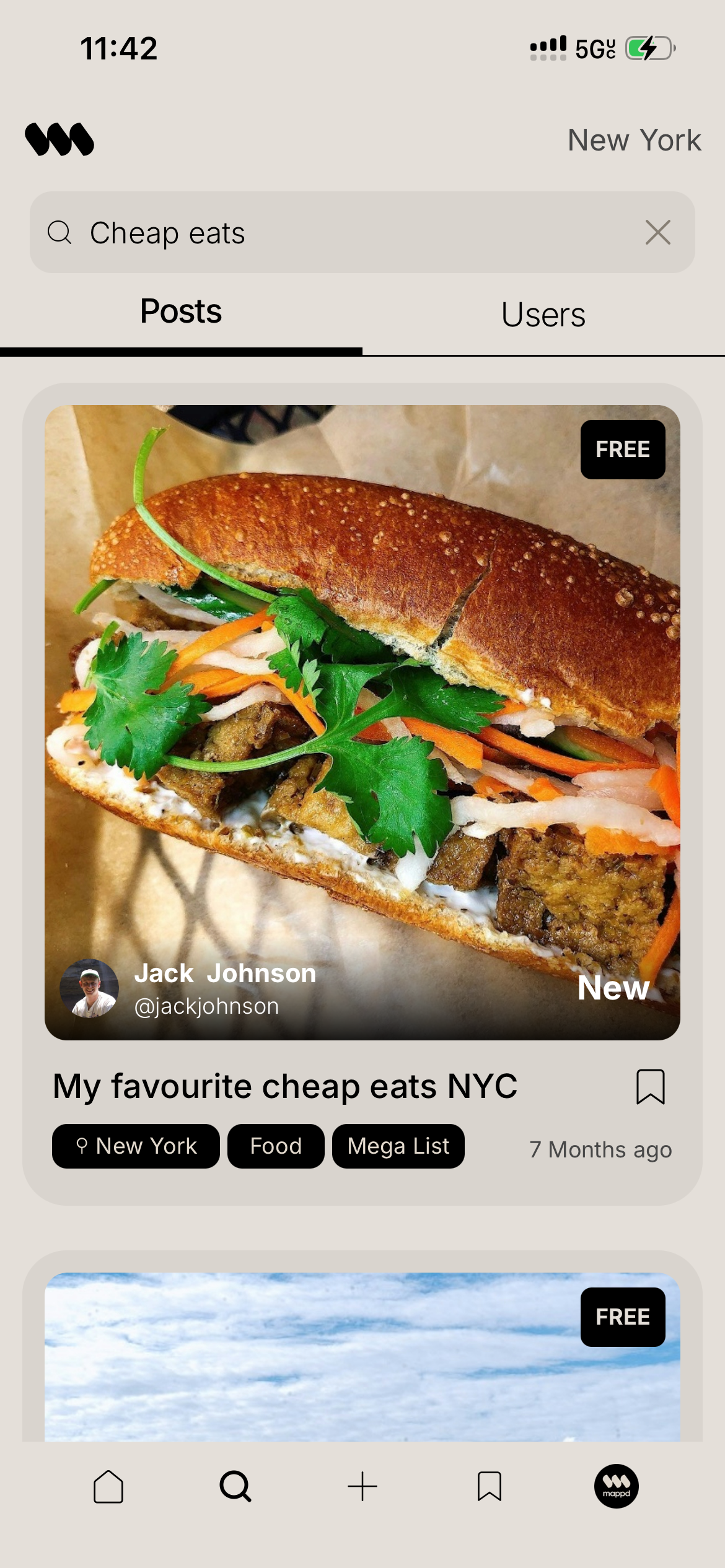Open saved bookmarks in the bottom bar
The height and width of the screenshot is (1568, 725).
490,1486
